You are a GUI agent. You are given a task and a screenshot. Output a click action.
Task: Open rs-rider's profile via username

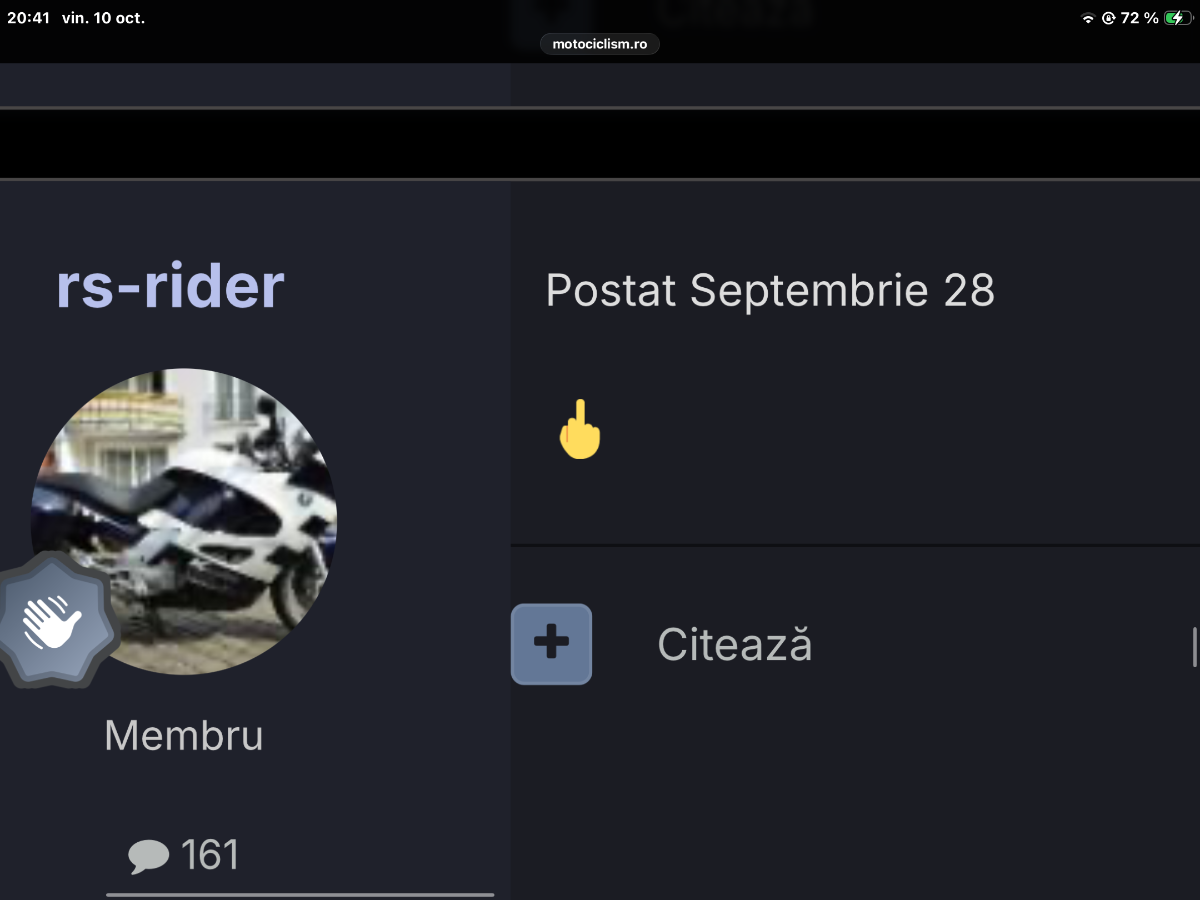pos(170,288)
